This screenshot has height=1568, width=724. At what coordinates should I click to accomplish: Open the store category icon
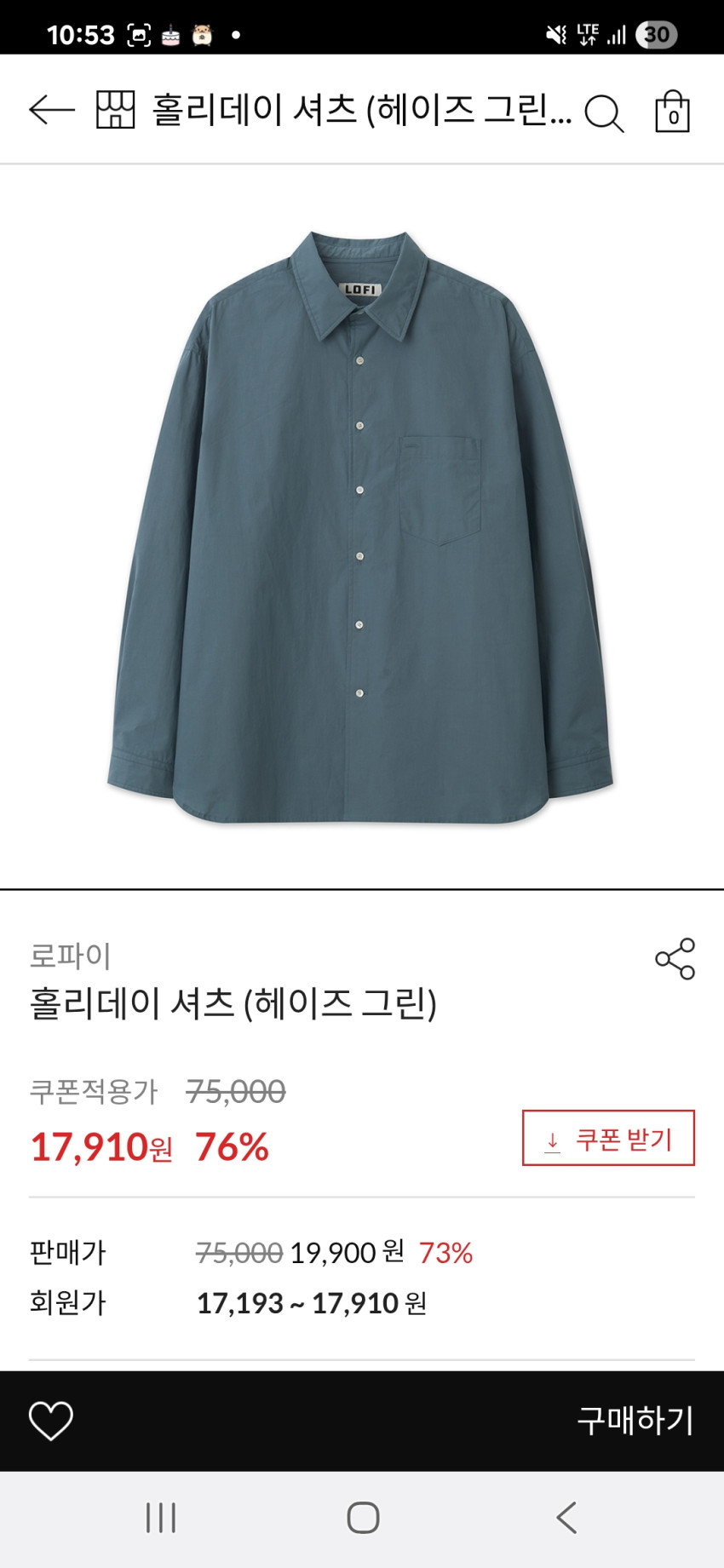click(115, 110)
